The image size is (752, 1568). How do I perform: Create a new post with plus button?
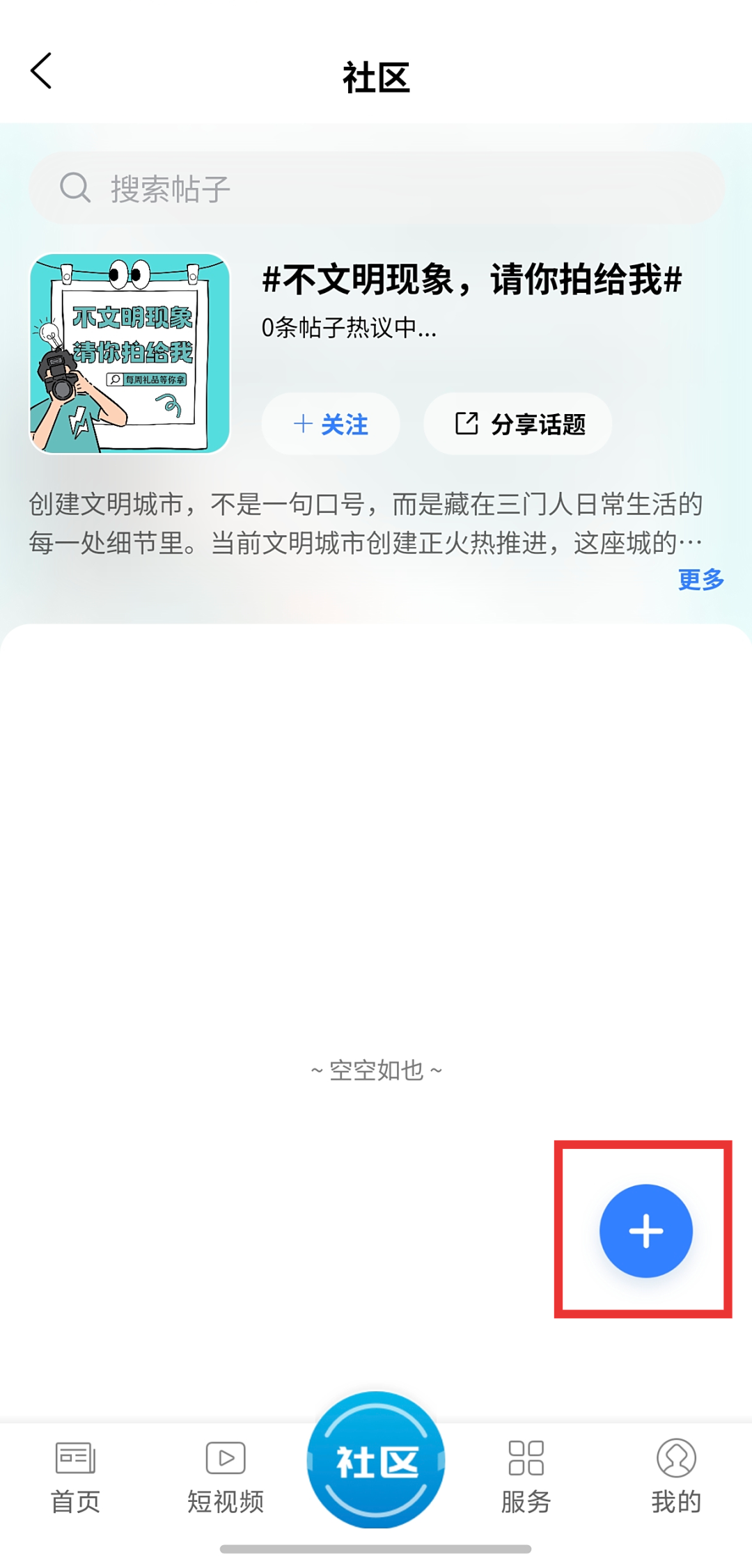point(645,1230)
